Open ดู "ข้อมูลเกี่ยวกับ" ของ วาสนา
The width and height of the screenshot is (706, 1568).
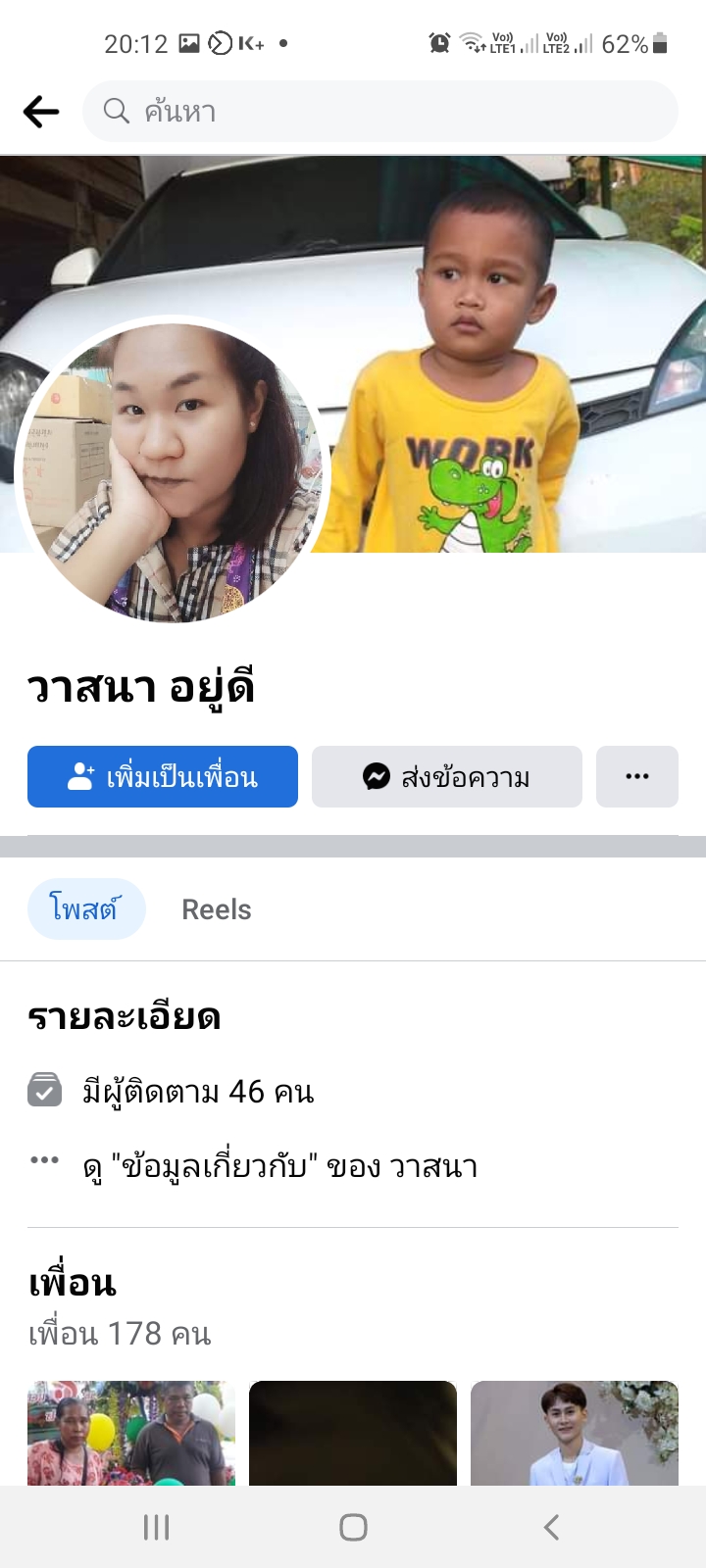(x=279, y=1166)
